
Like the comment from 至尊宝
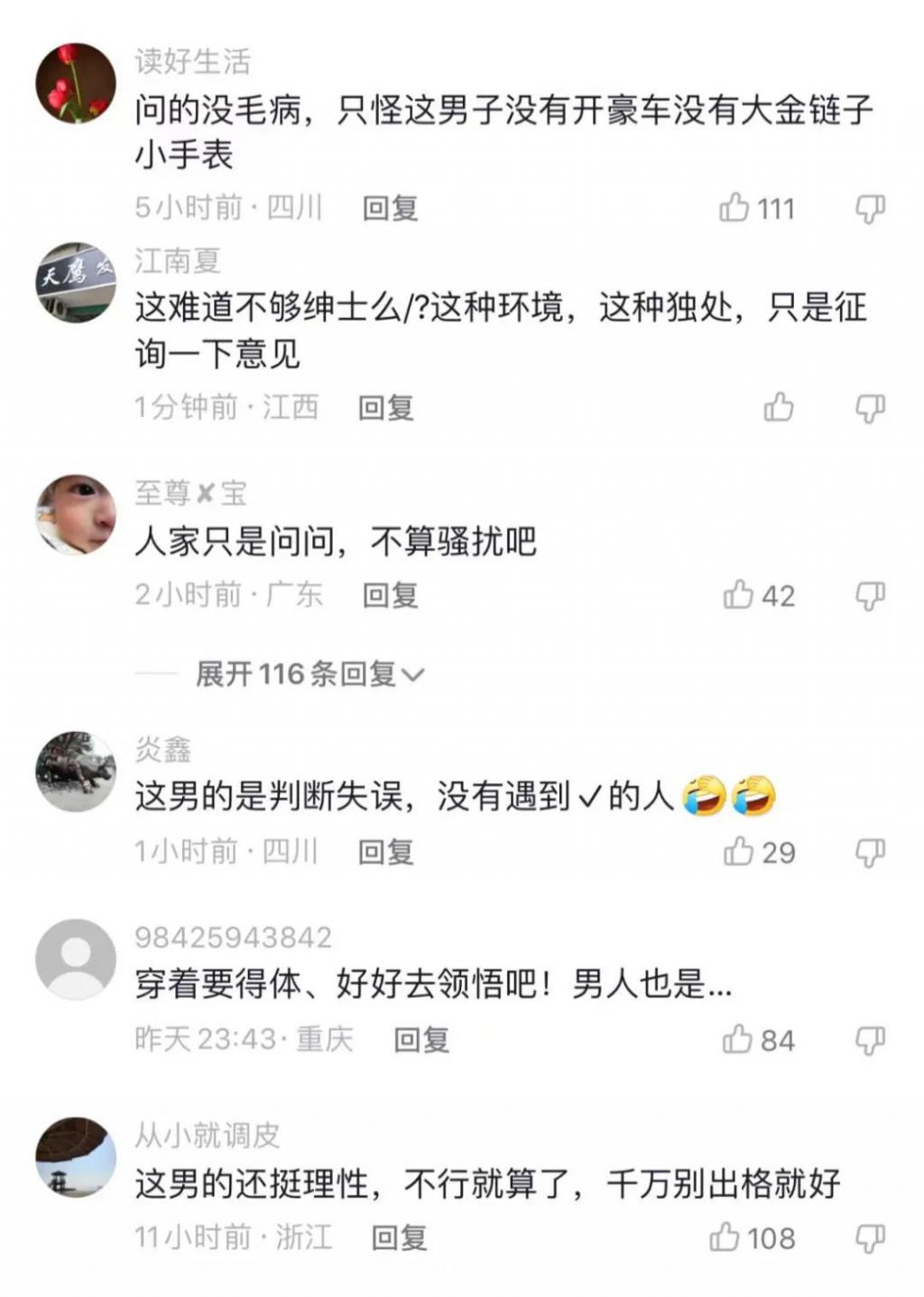pos(738,596)
